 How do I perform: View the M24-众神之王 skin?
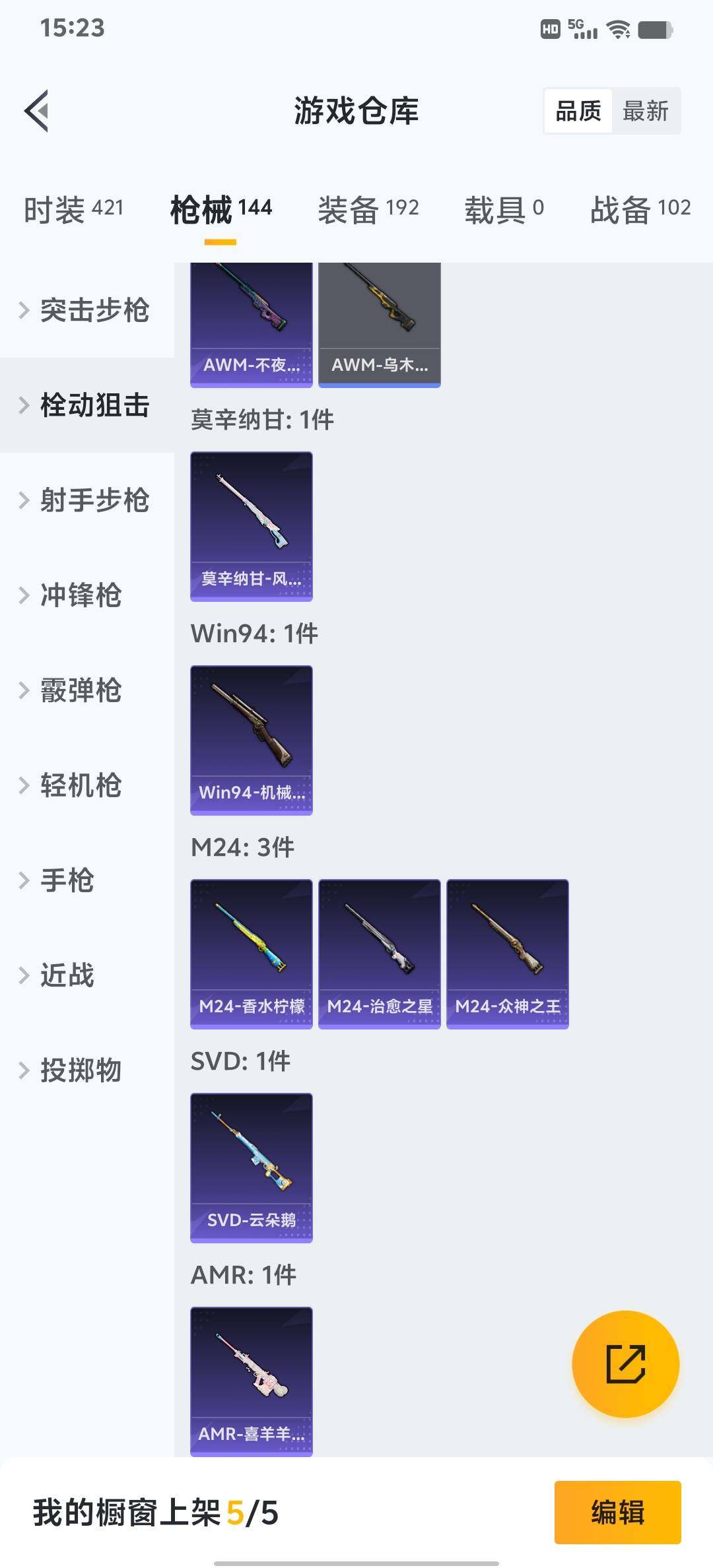508,954
